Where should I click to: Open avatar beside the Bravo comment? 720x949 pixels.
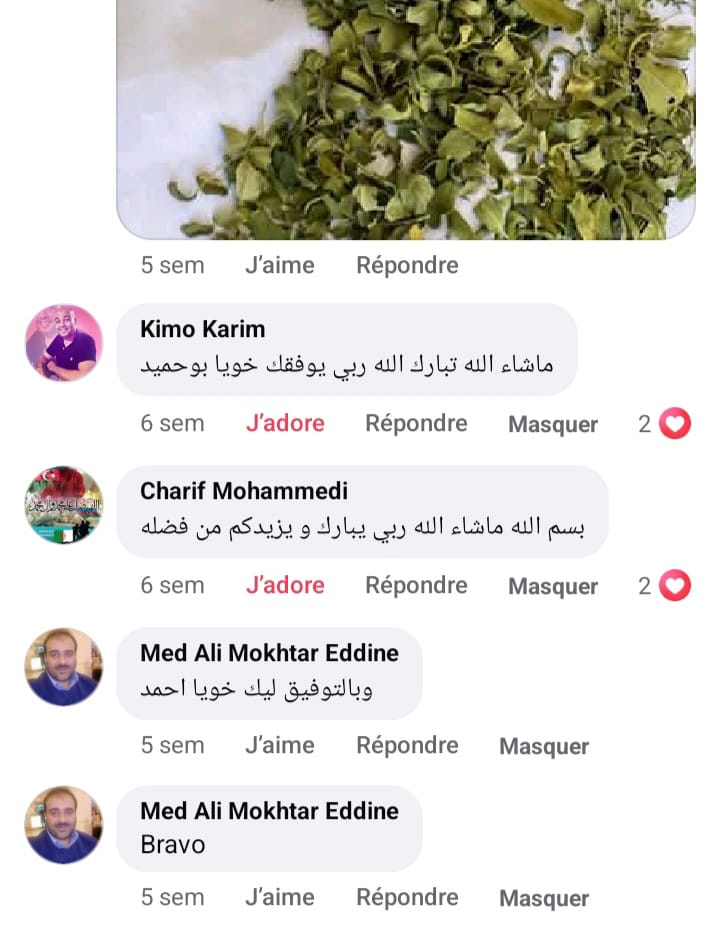pos(63,824)
